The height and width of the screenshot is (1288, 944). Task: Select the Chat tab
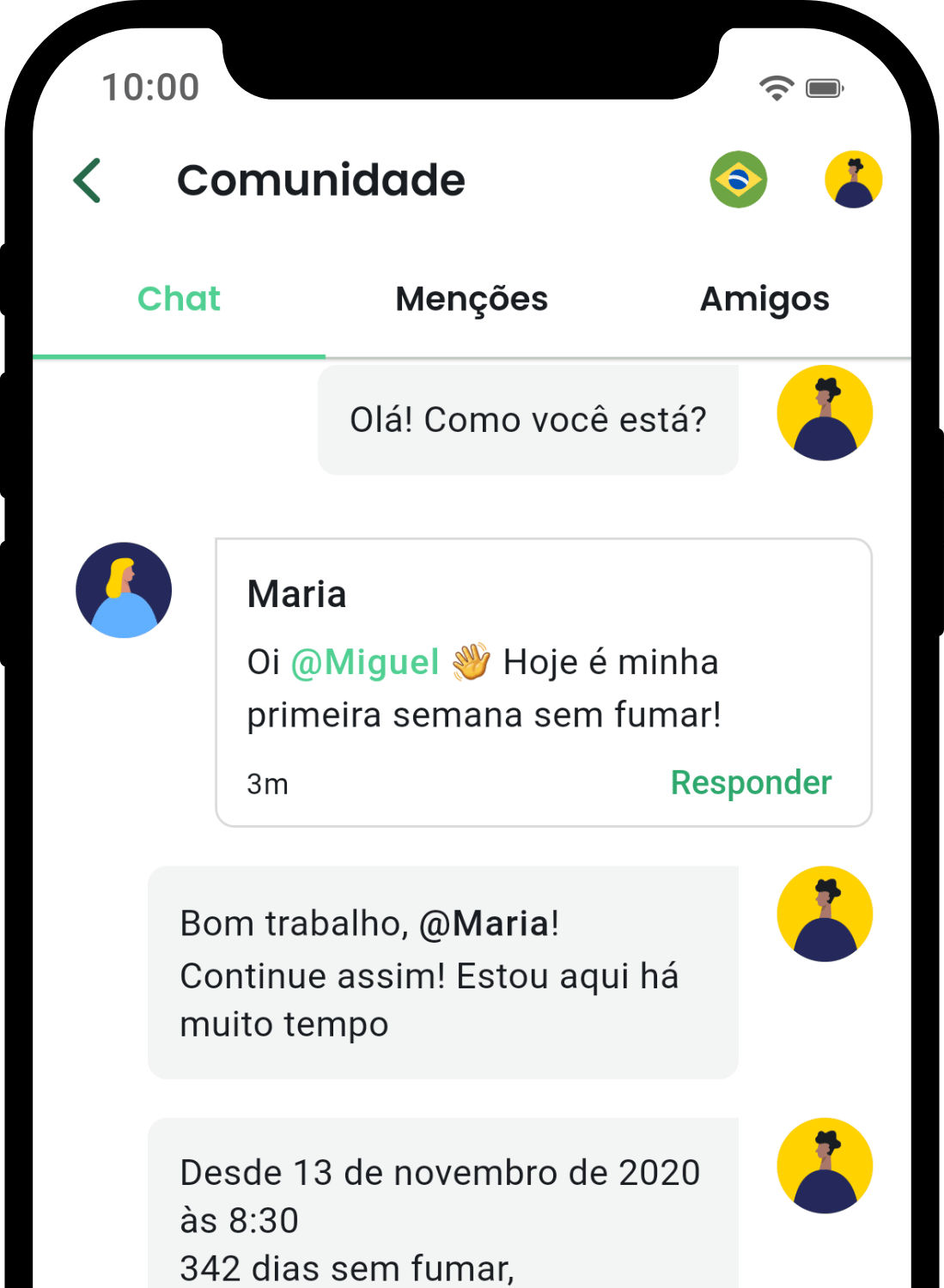[x=179, y=299]
